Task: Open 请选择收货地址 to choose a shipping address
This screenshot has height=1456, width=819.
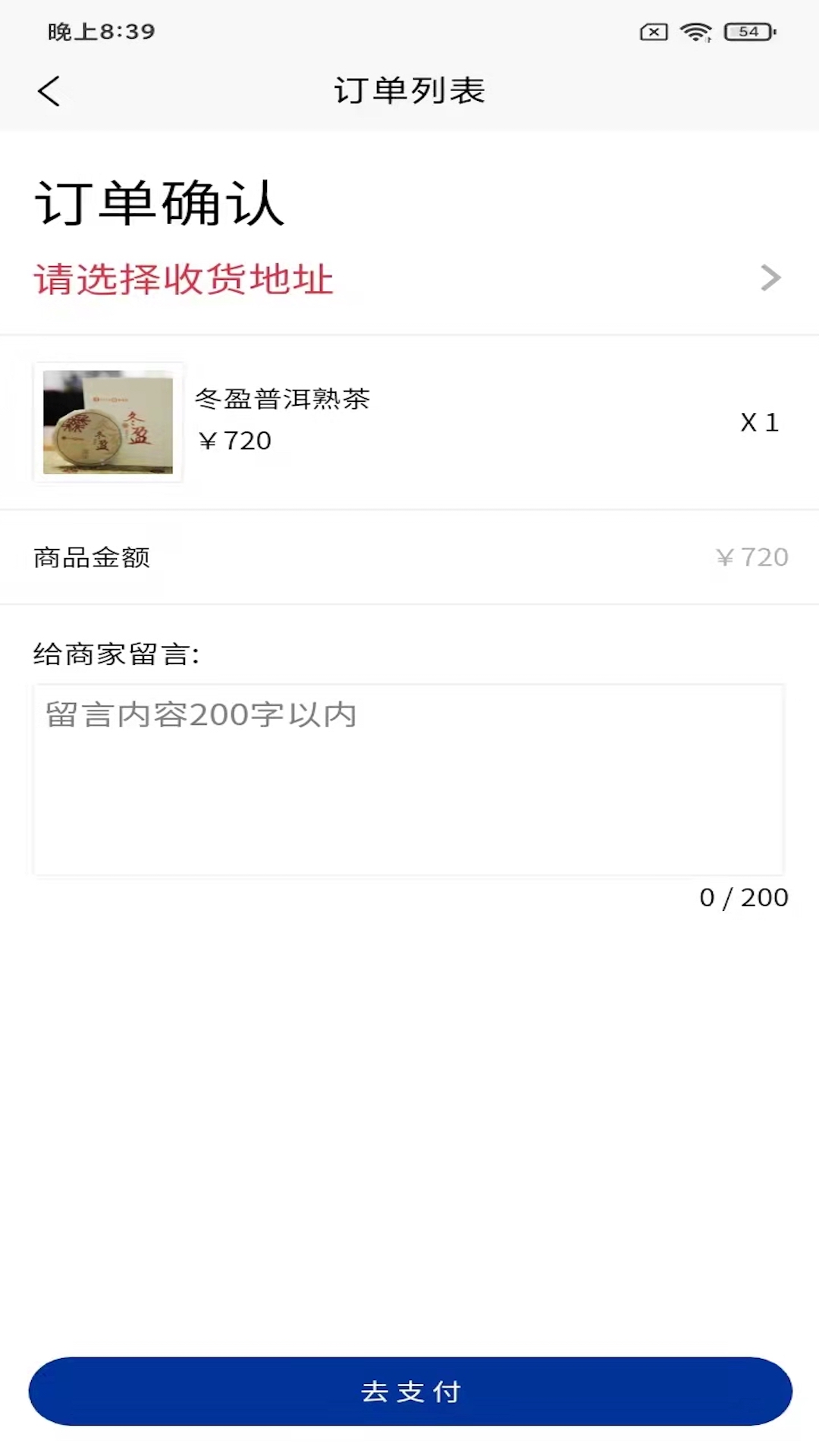Action: click(409, 279)
